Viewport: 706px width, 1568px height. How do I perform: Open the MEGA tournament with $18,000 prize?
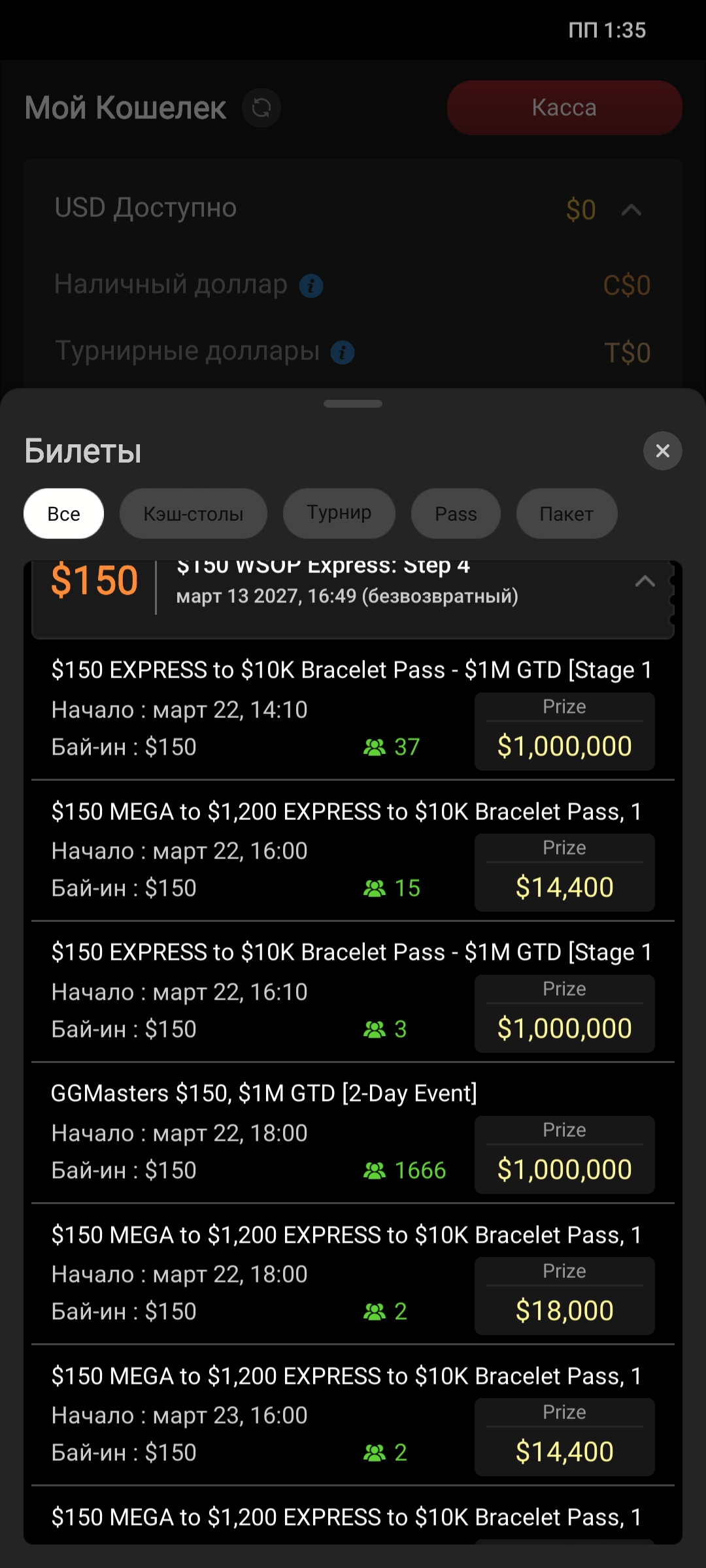(x=261, y=1274)
